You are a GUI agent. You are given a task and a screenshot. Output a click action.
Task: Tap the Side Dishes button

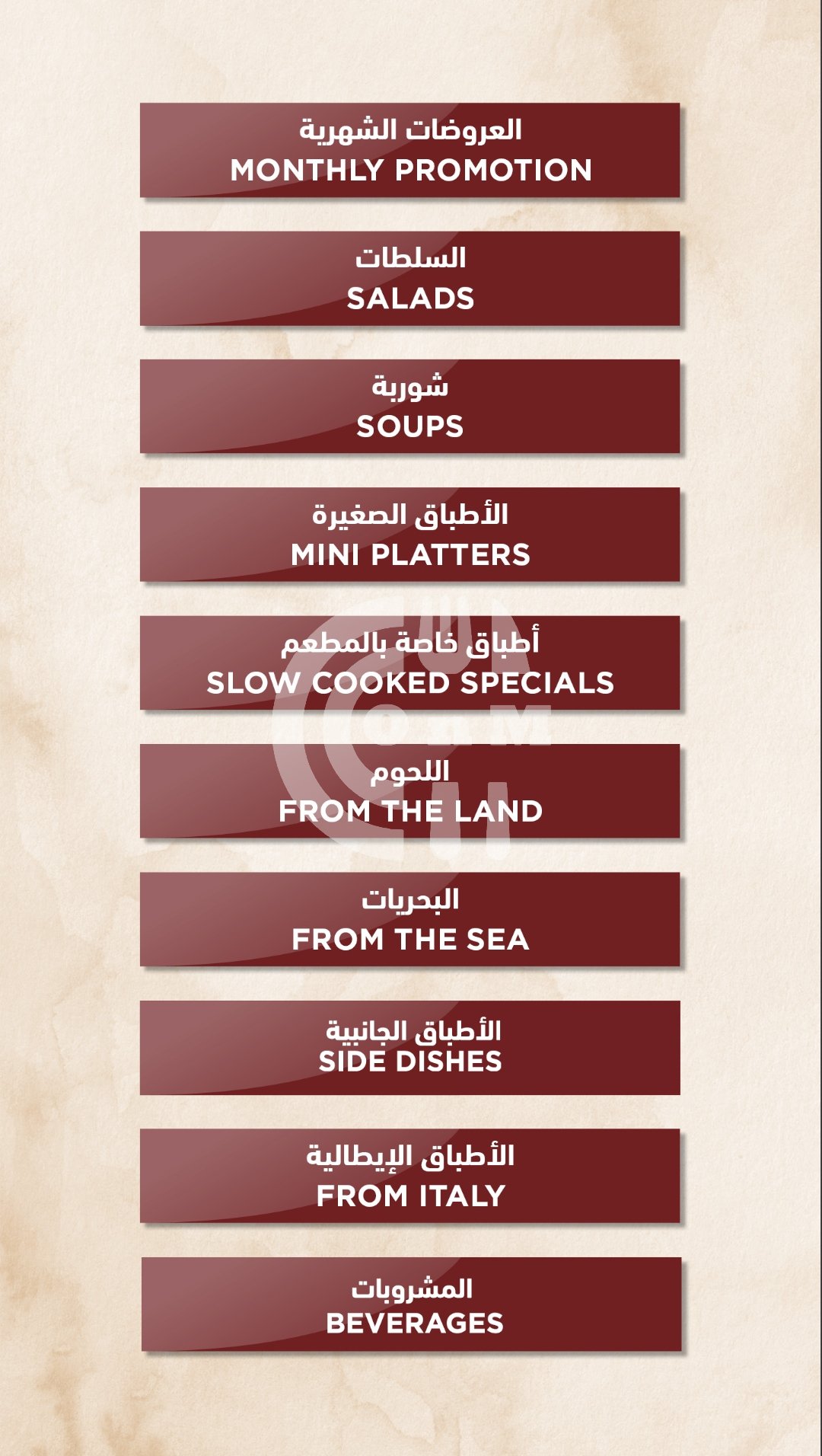[409, 1048]
